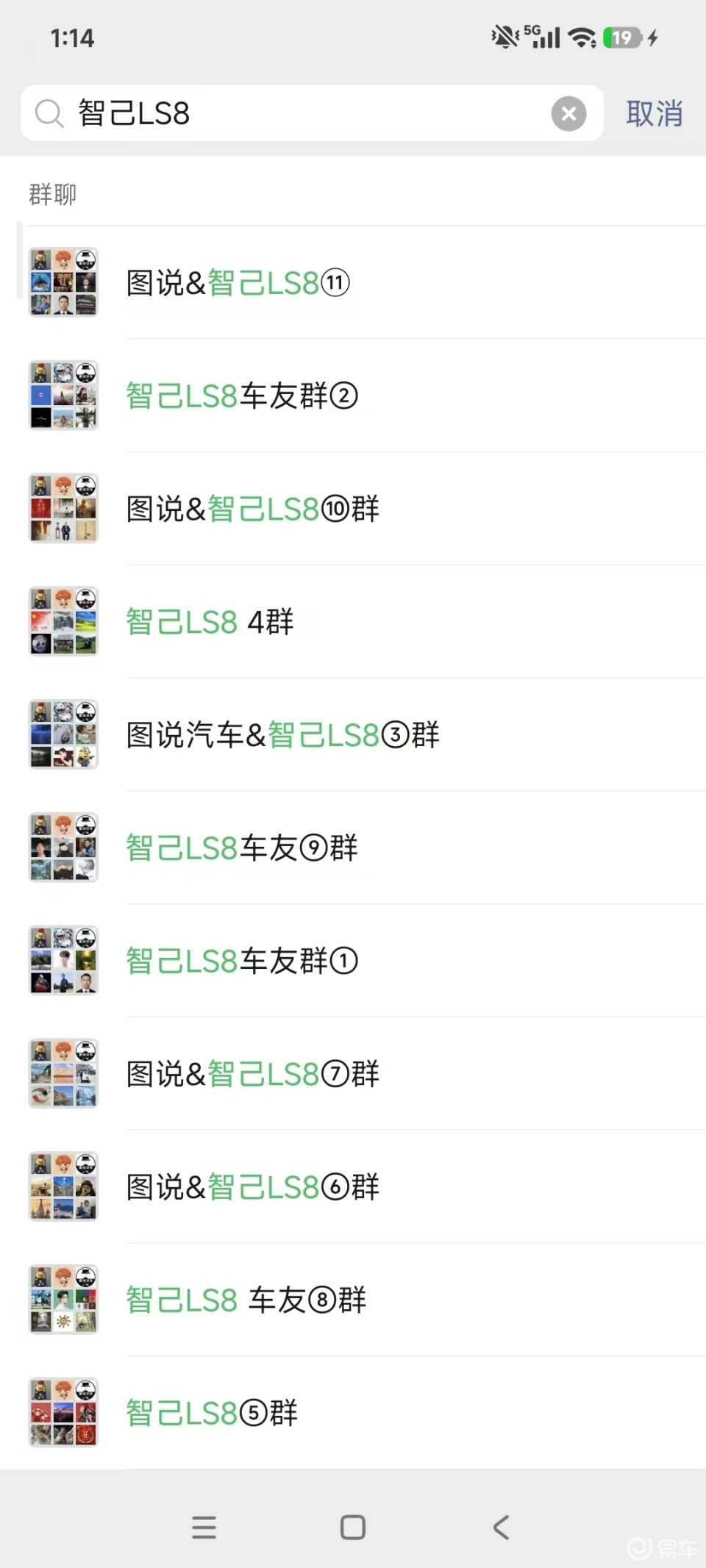Open the group avatar for 图说&智己LS8⑥群
The image size is (706, 1568).
click(x=63, y=1186)
